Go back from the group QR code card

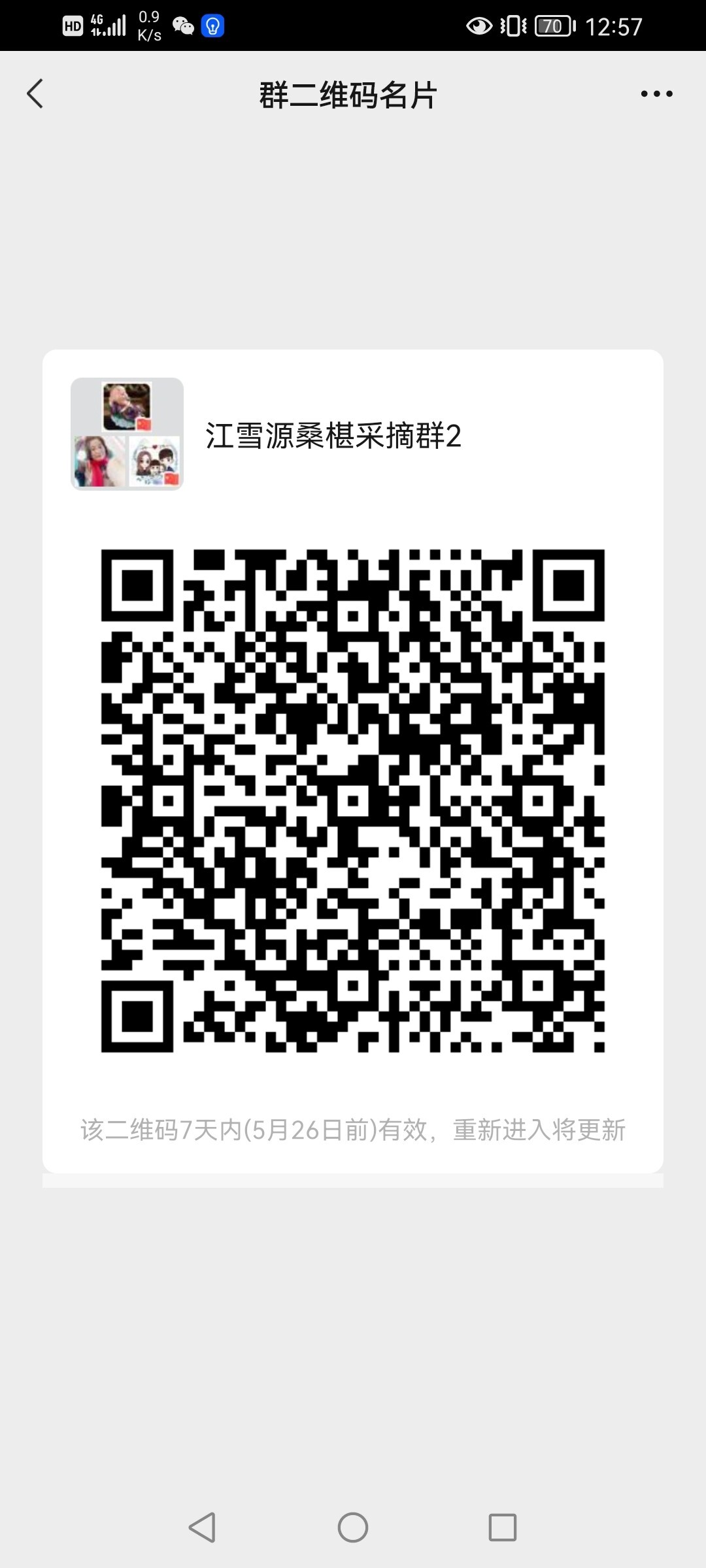point(35,93)
